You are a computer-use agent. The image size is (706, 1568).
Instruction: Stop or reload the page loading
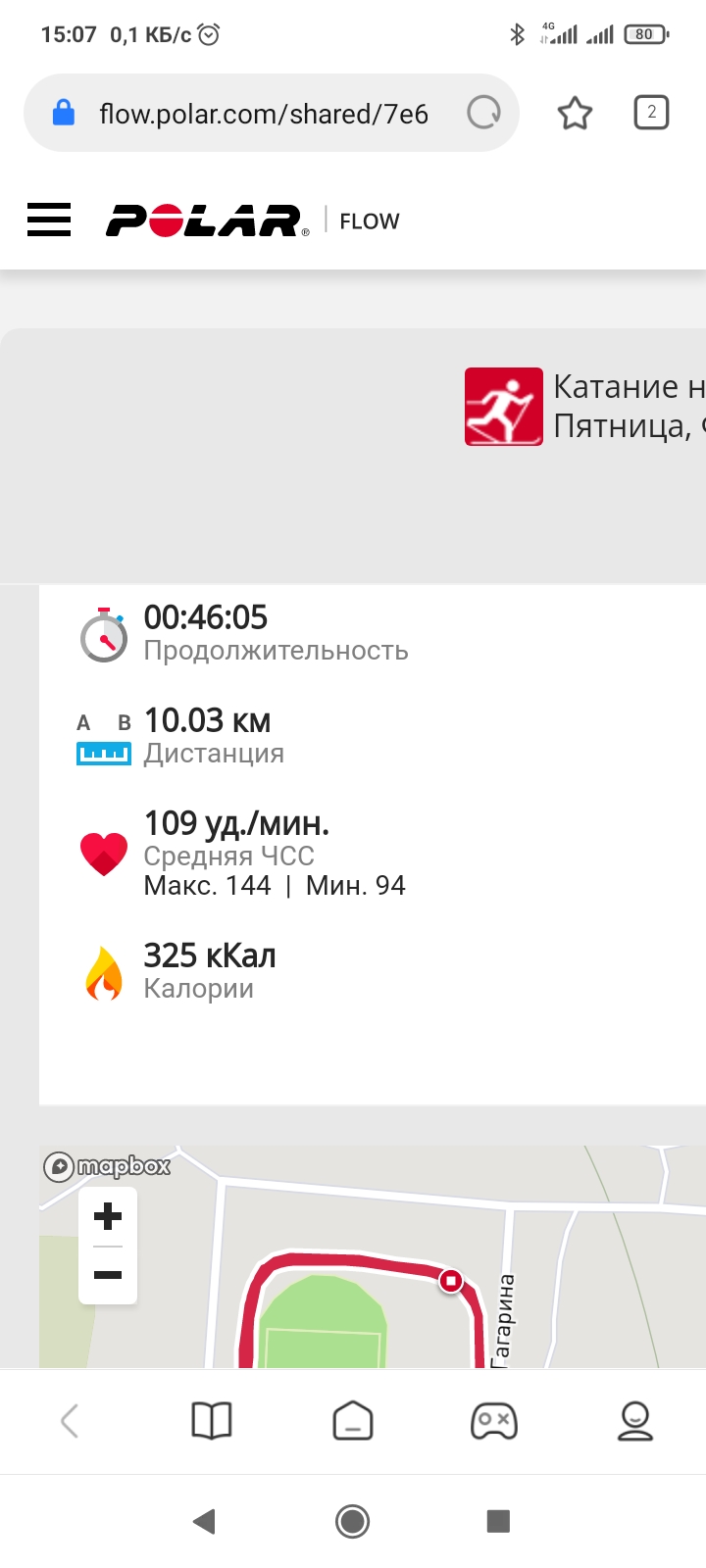(x=483, y=113)
